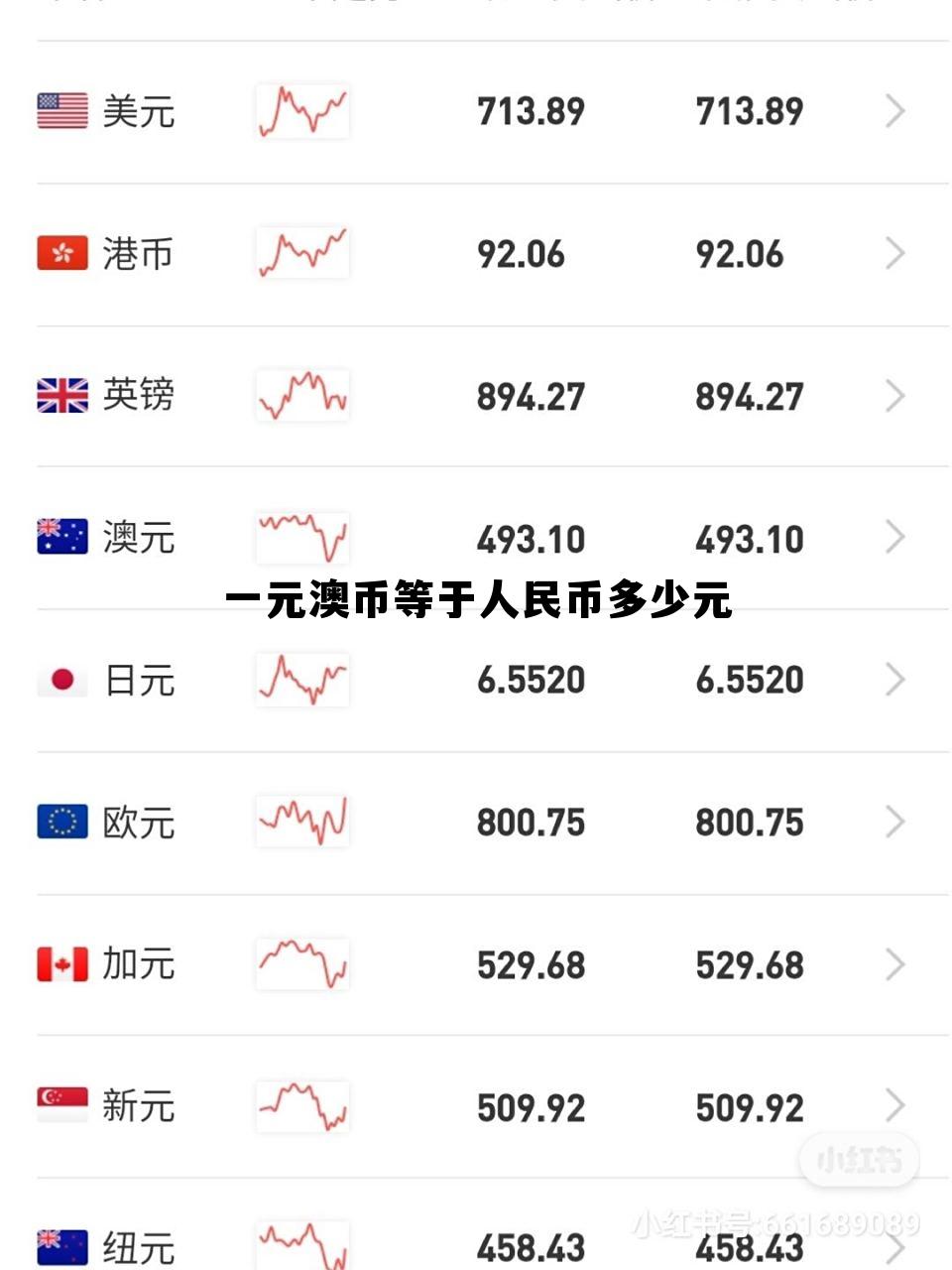Tap the 新元 currency name label
The image size is (952, 1270).
tap(141, 1105)
